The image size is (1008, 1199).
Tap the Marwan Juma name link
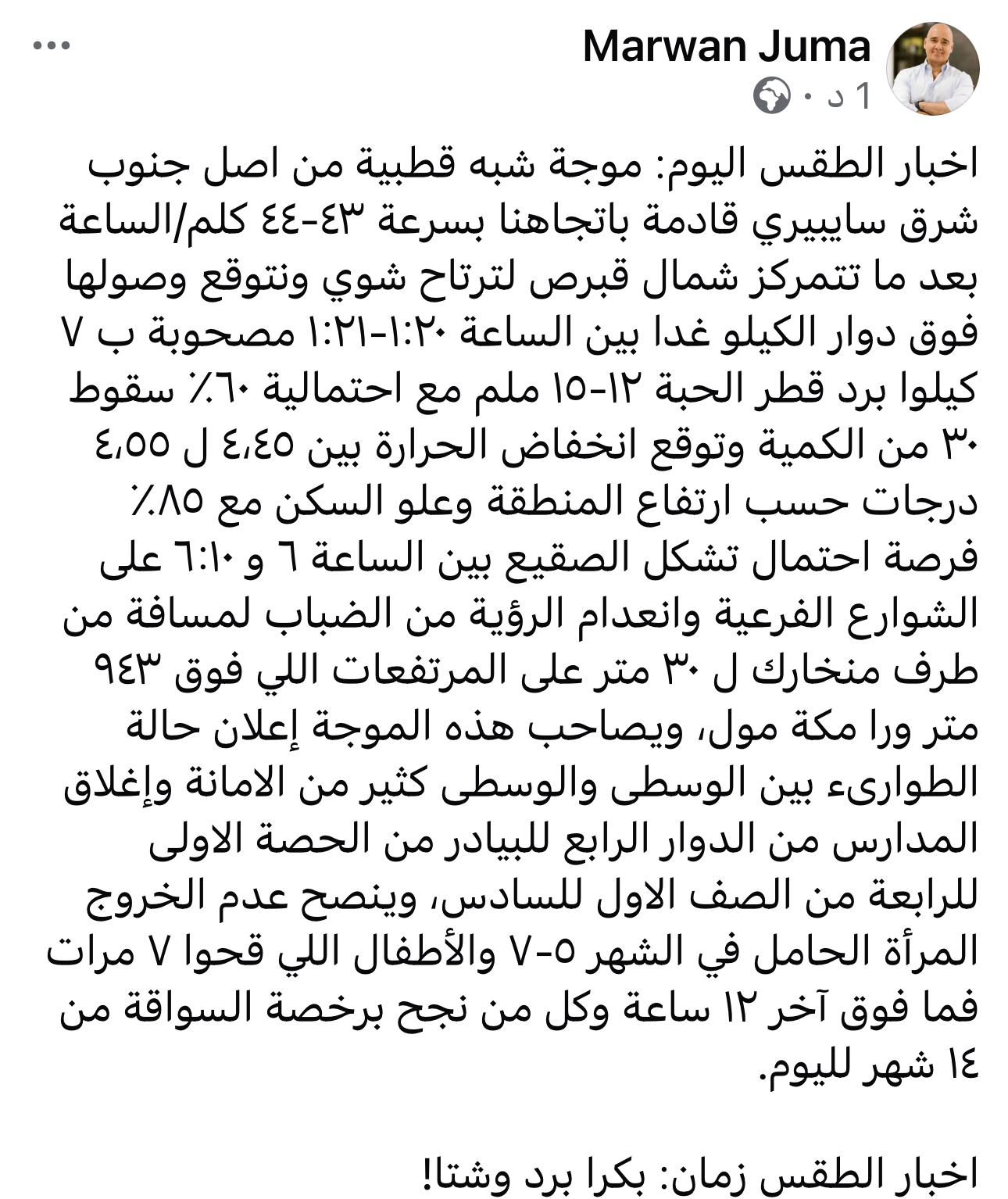click(726, 47)
